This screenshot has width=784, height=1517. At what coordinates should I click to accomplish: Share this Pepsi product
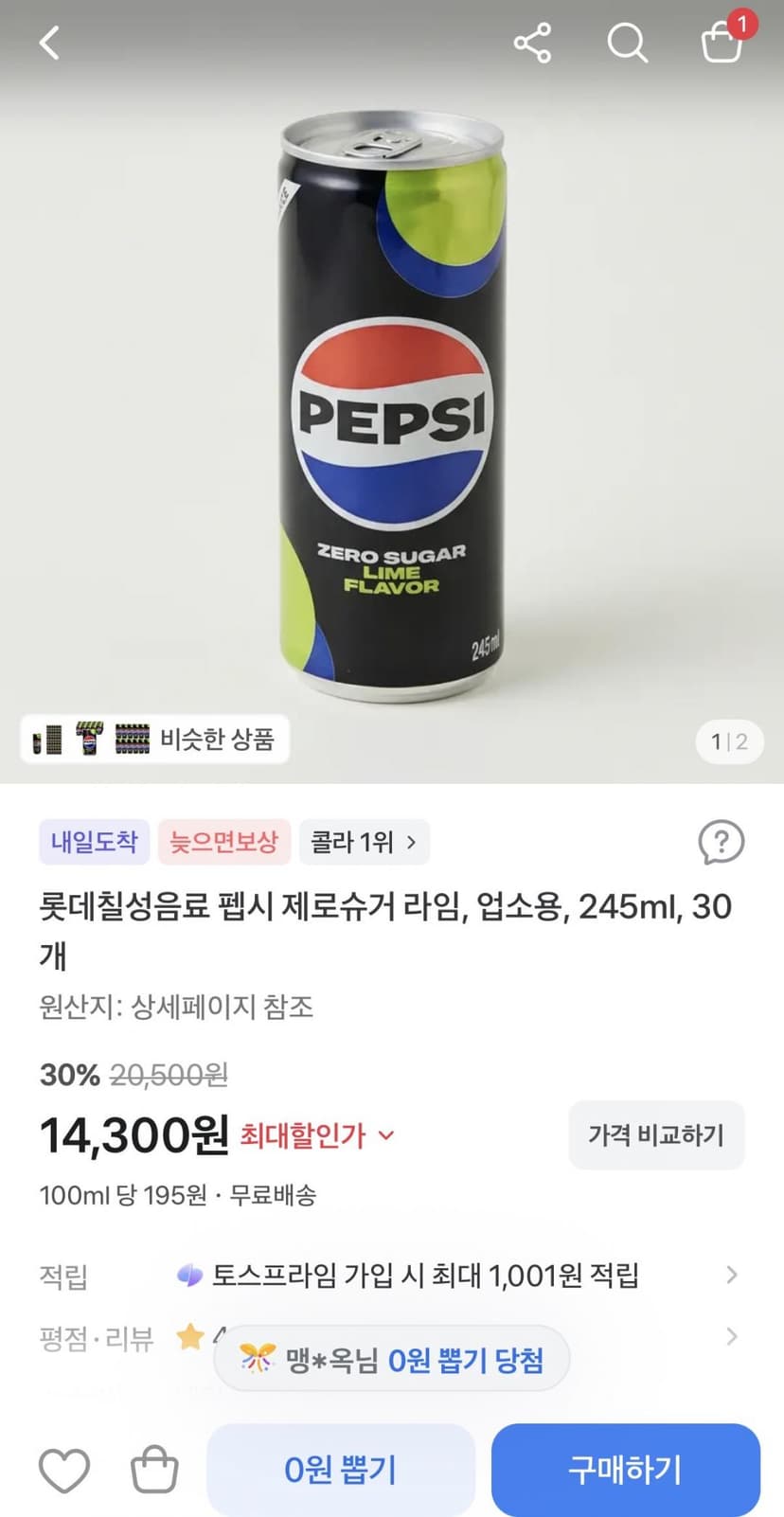(532, 43)
